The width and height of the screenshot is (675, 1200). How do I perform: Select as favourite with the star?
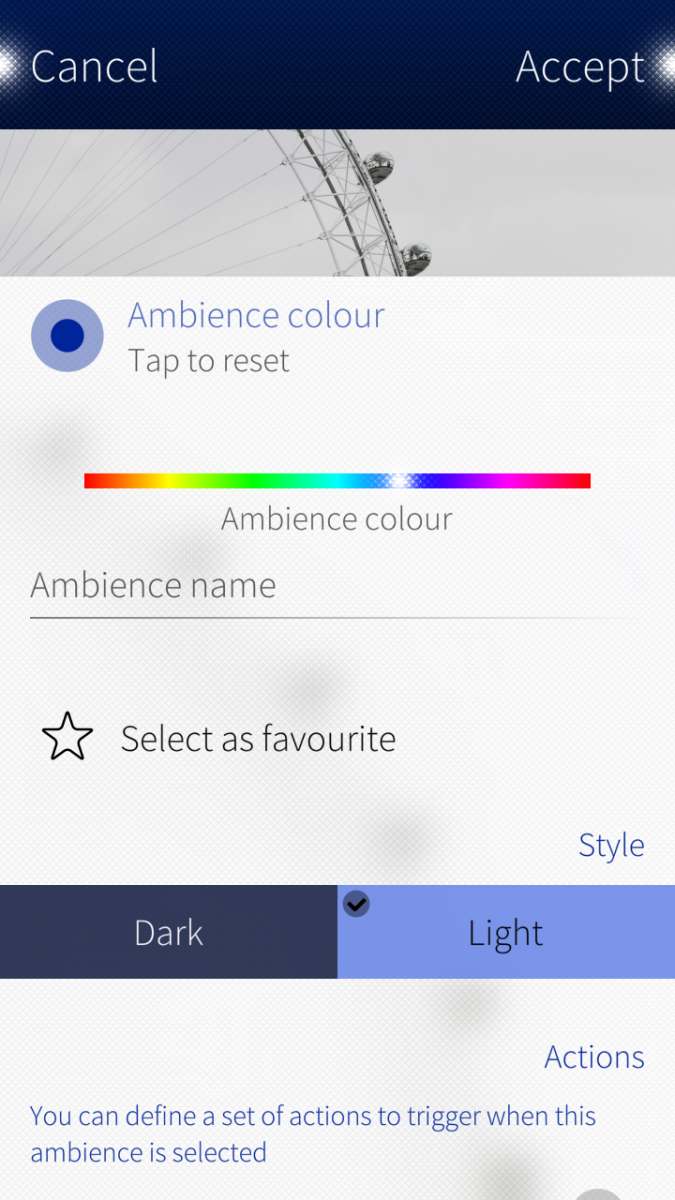tap(67, 739)
